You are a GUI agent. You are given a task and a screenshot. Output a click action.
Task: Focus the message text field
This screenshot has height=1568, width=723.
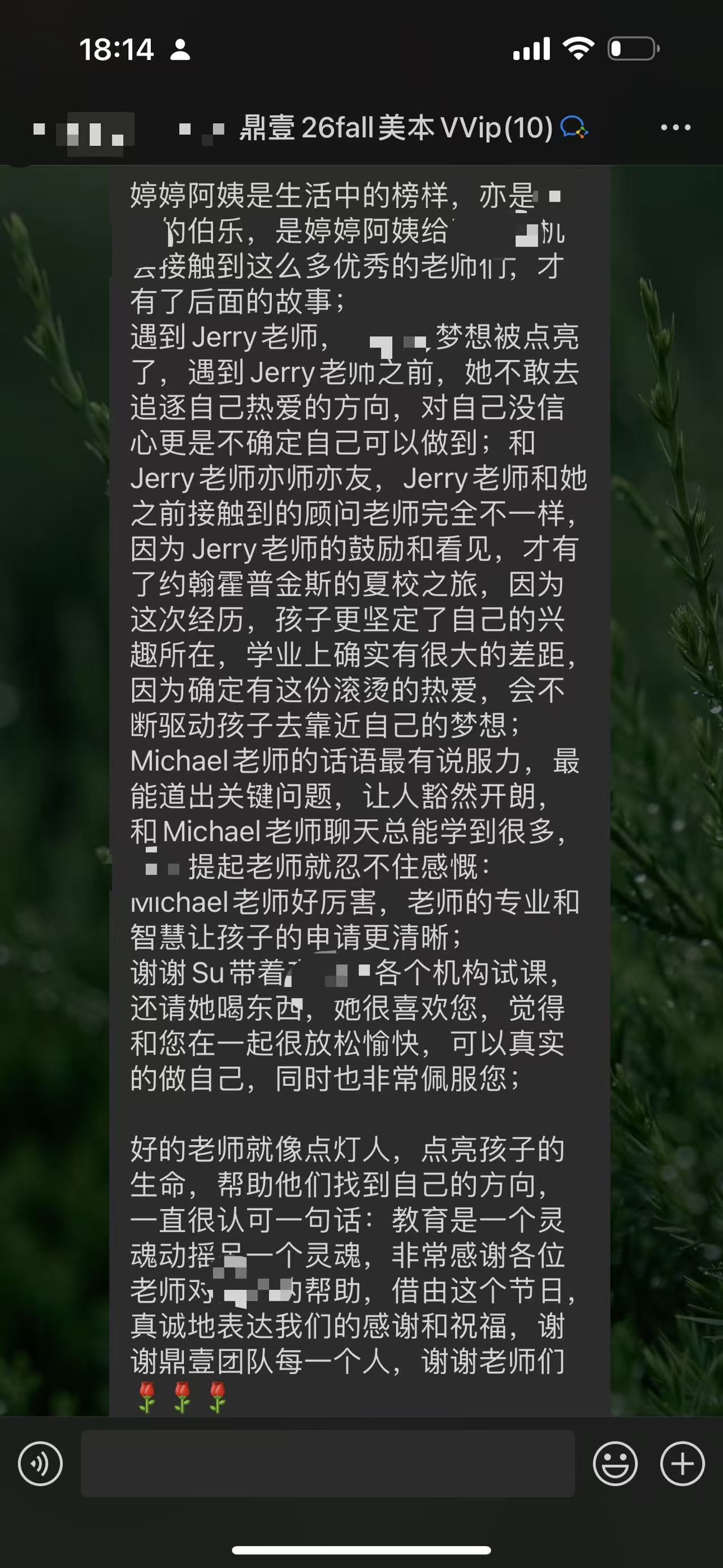(327, 1464)
